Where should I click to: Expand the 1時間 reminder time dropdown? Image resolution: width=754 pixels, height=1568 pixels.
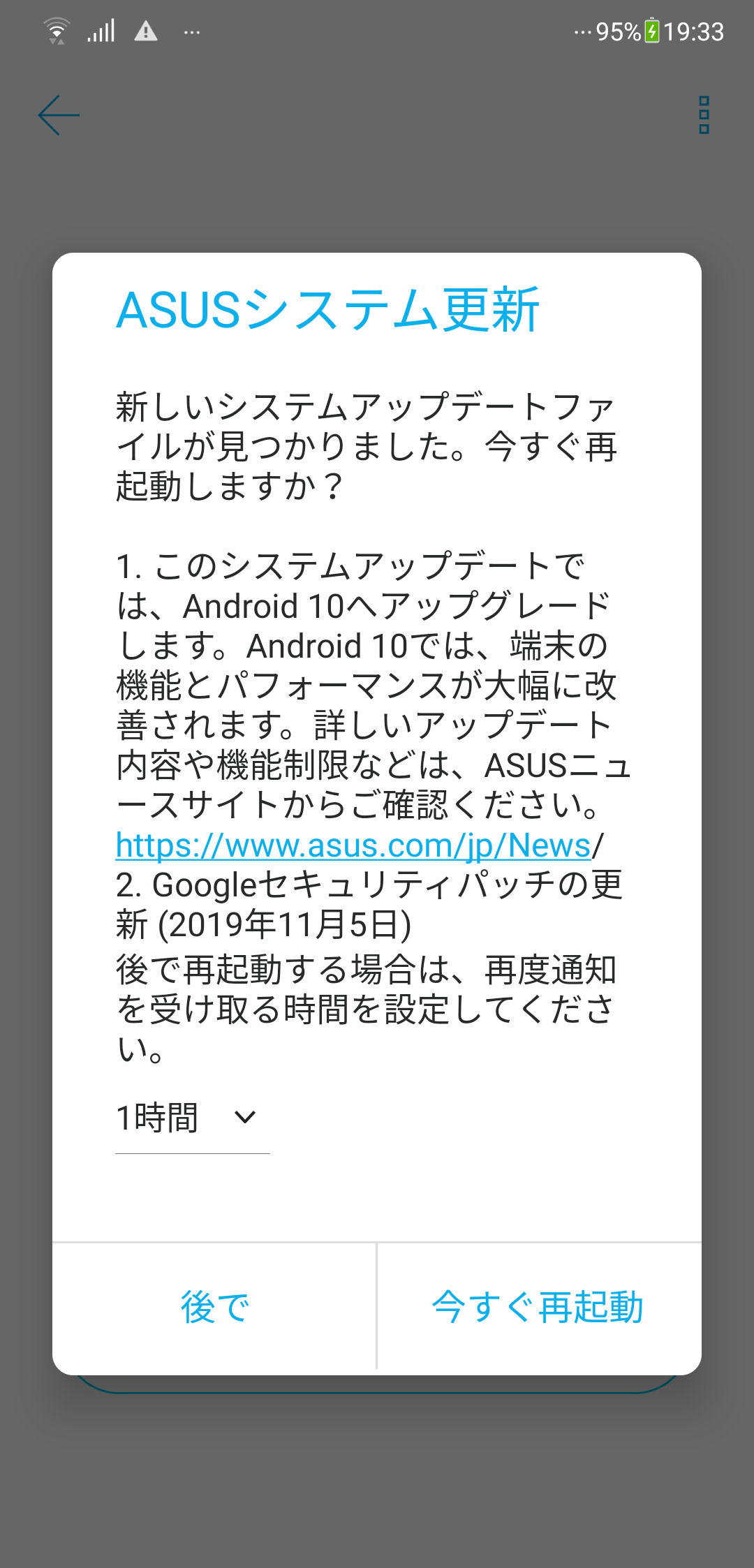(x=192, y=1118)
